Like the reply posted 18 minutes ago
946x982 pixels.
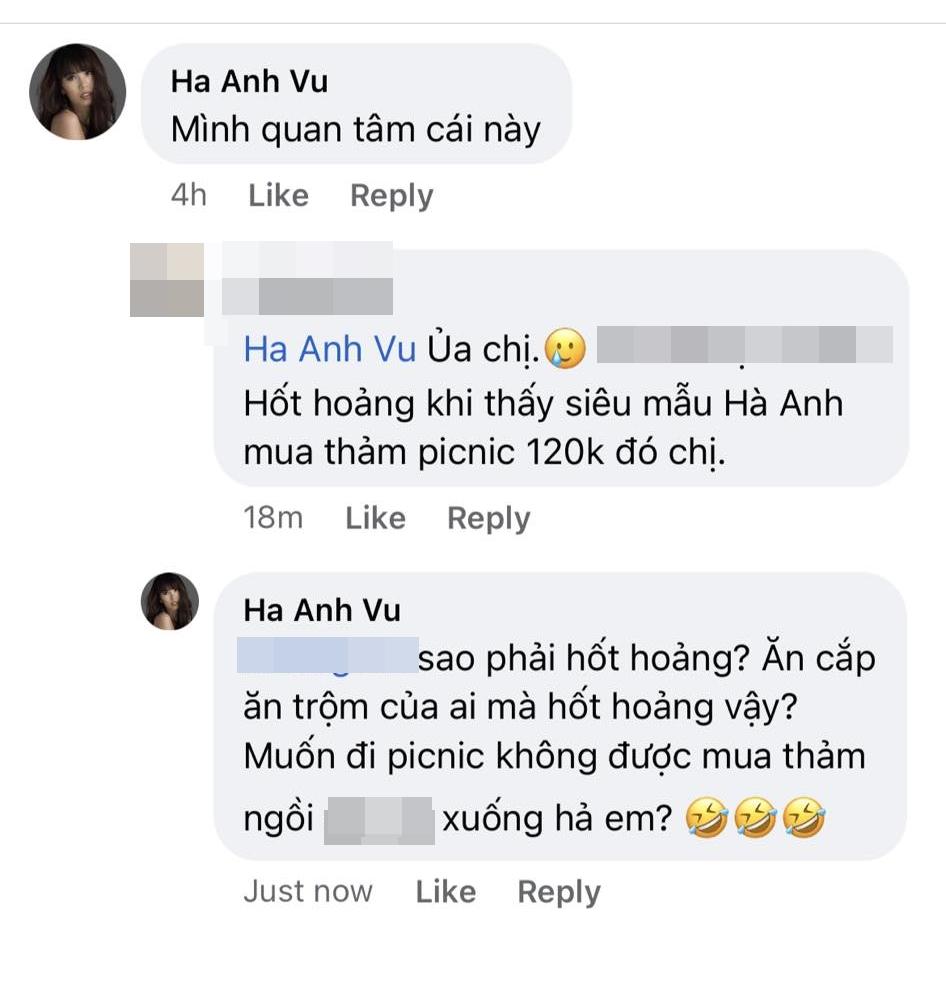374,518
